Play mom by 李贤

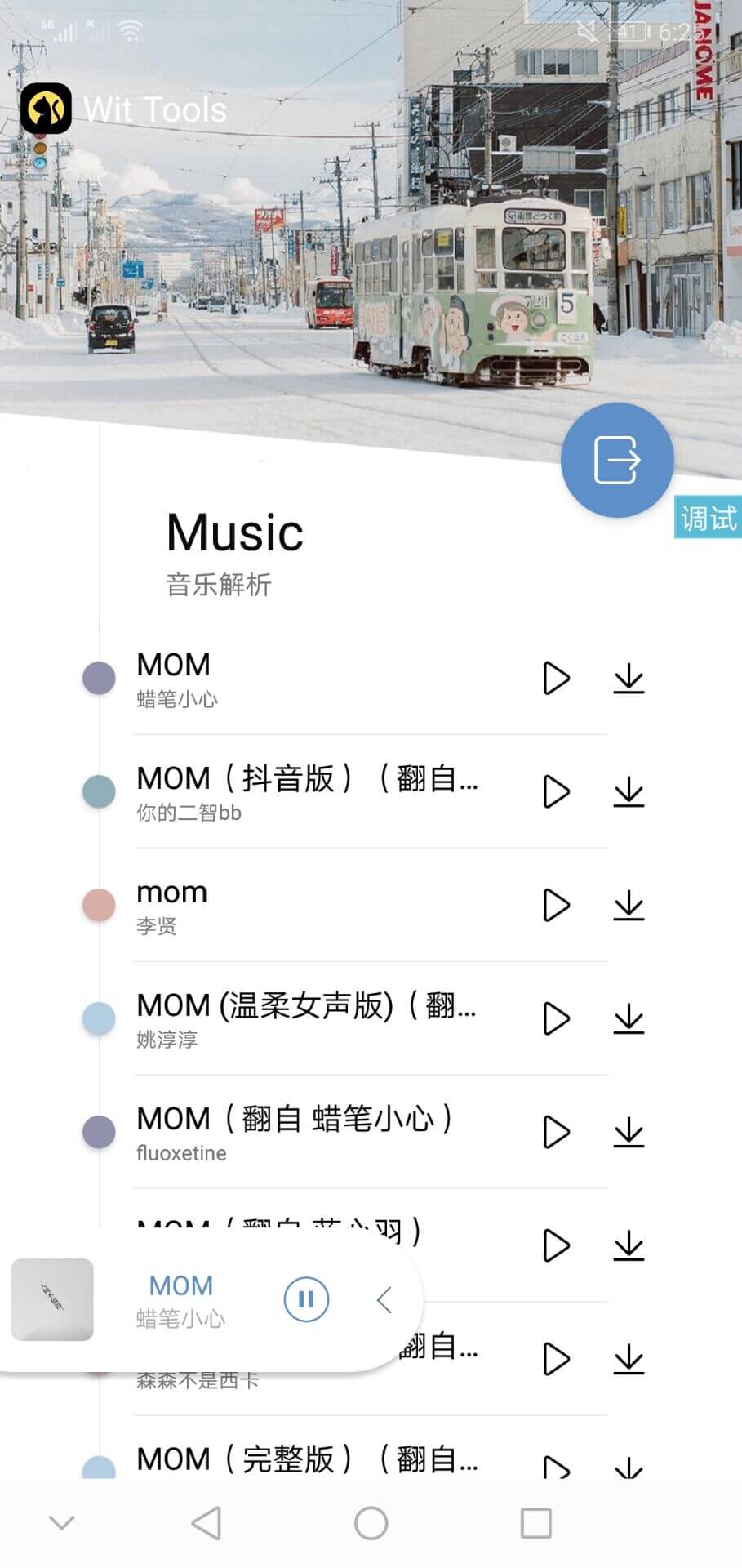[x=556, y=906]
